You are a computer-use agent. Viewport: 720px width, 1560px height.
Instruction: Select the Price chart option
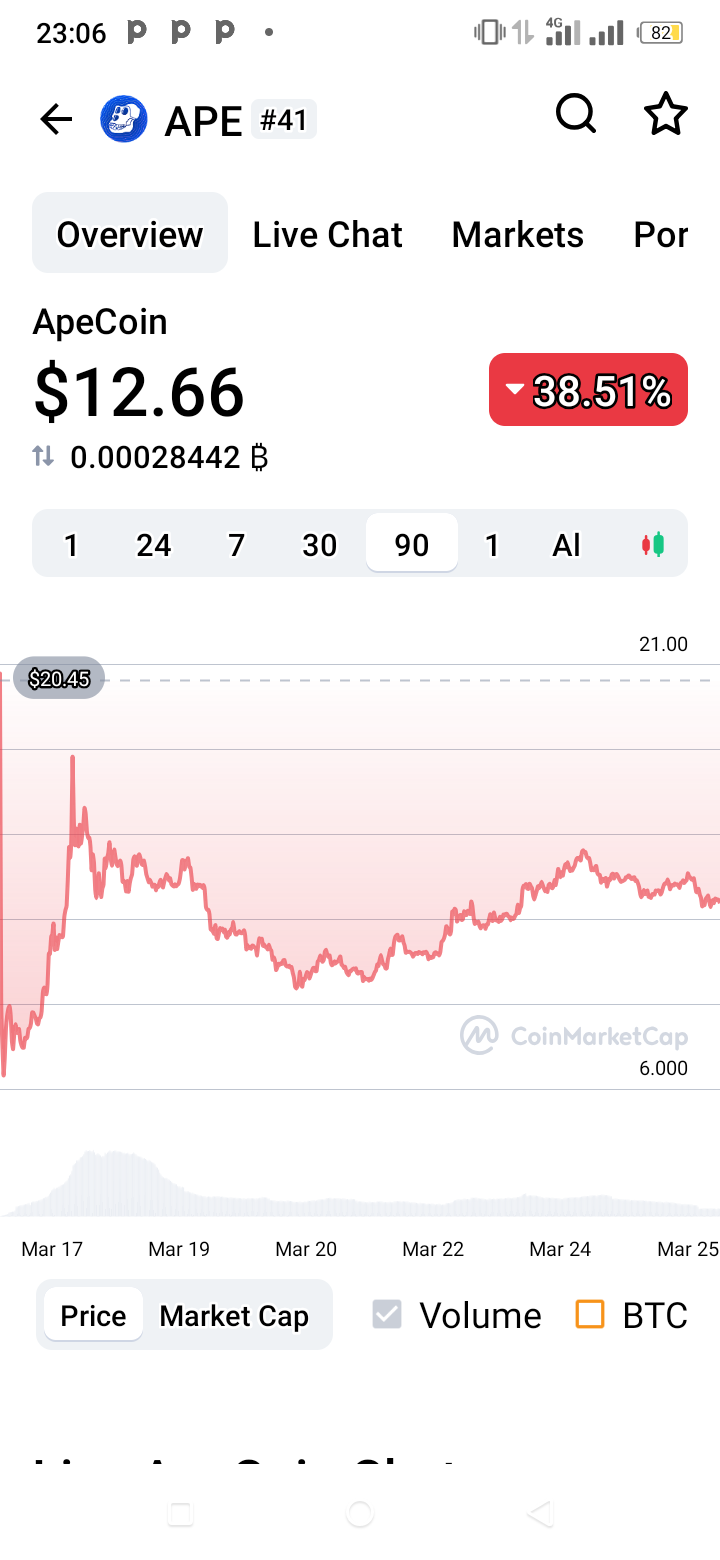tap(93, 1315)
